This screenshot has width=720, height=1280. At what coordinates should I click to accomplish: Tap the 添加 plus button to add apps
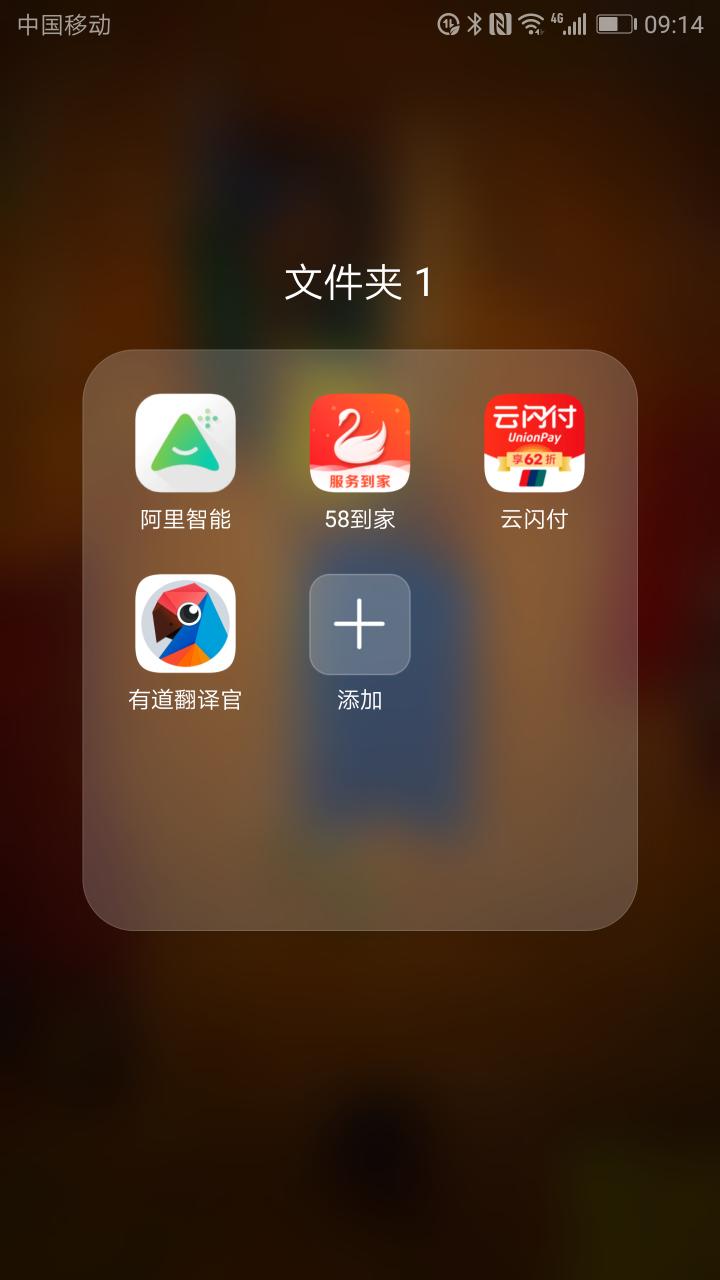pyautogui.click(x=360, y=624)
